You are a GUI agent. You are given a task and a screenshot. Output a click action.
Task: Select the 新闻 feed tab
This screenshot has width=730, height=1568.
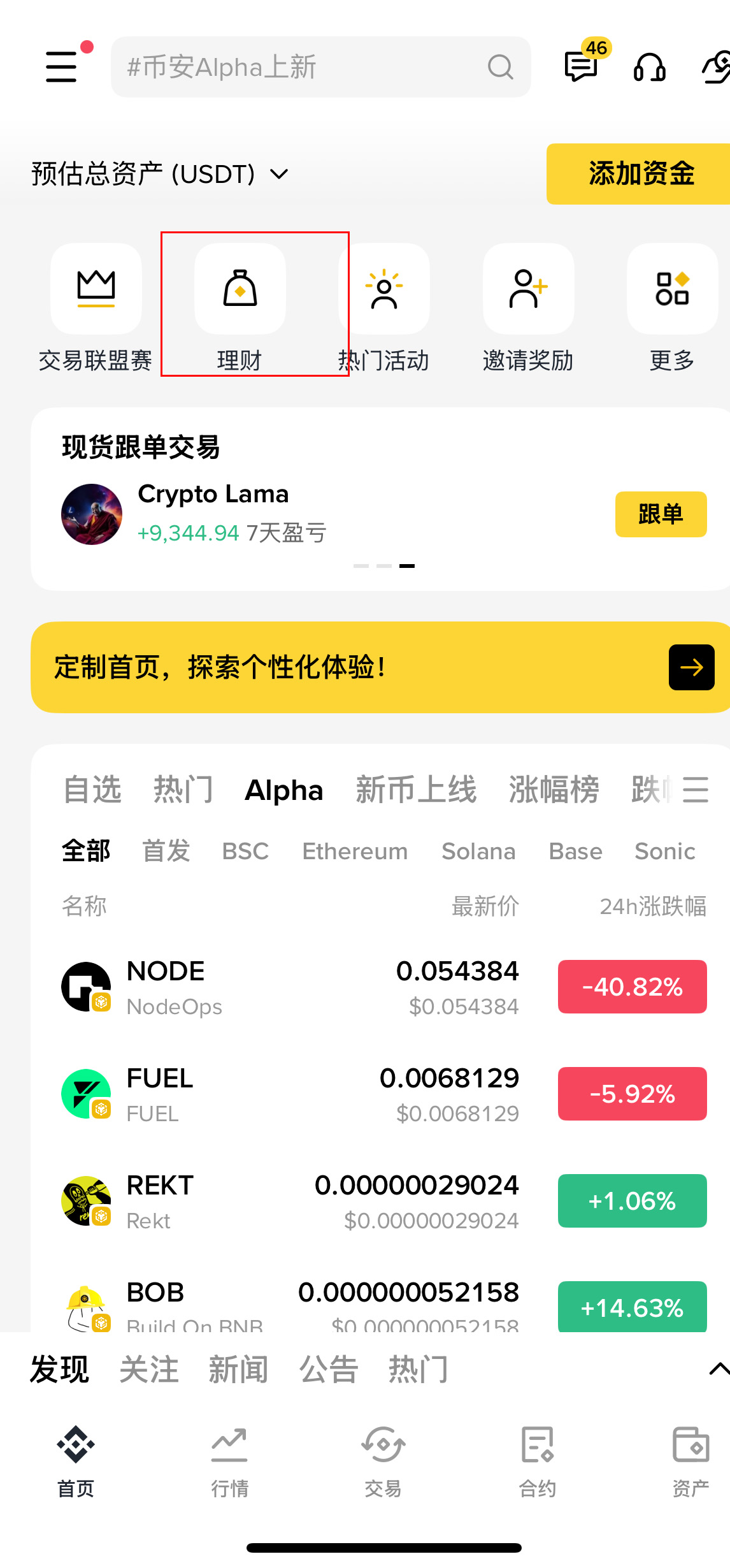[x=238, y=1369]
